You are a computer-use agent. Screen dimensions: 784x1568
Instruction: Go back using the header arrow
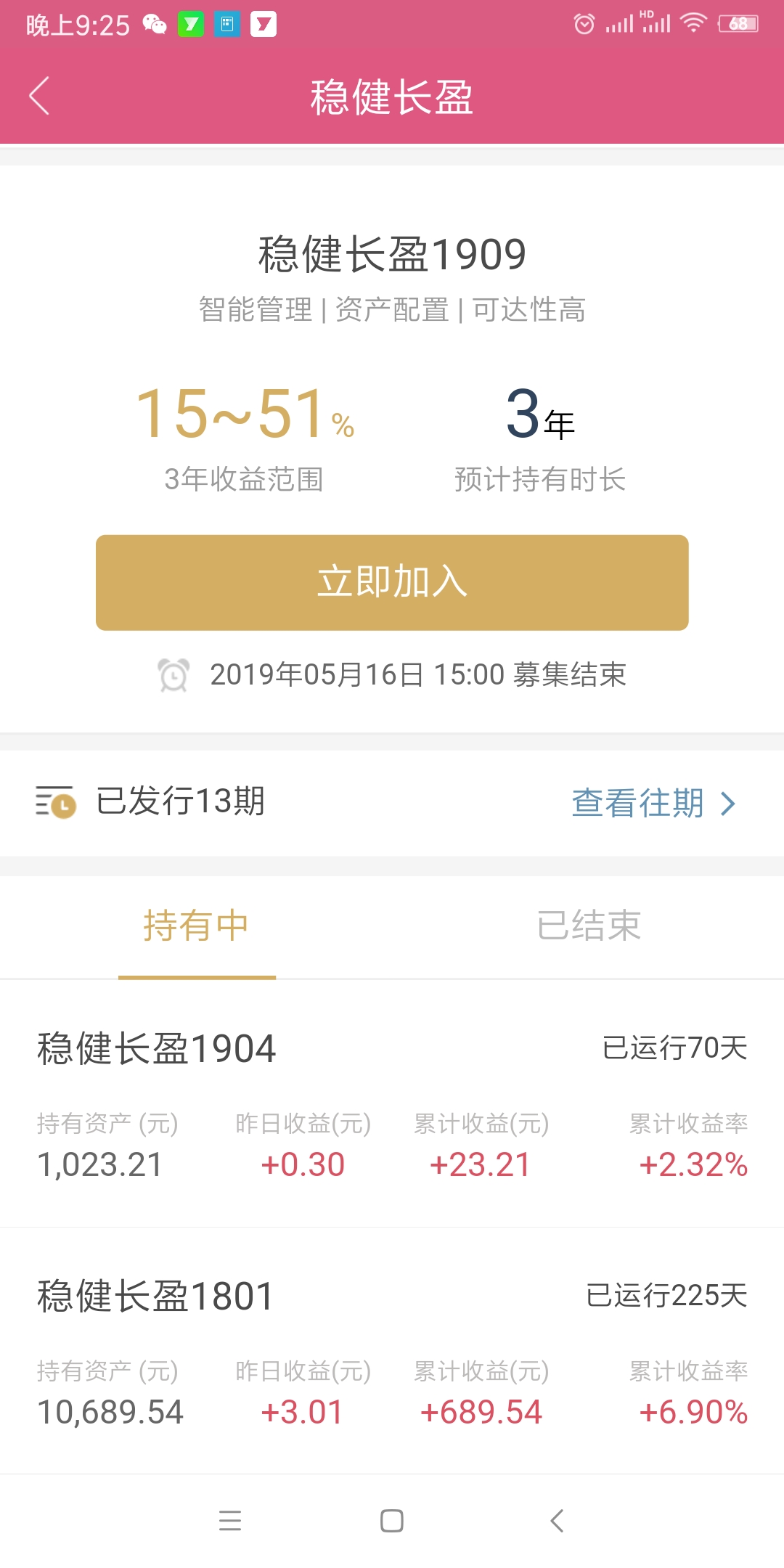pyautogui.click(x=39, y=96)
